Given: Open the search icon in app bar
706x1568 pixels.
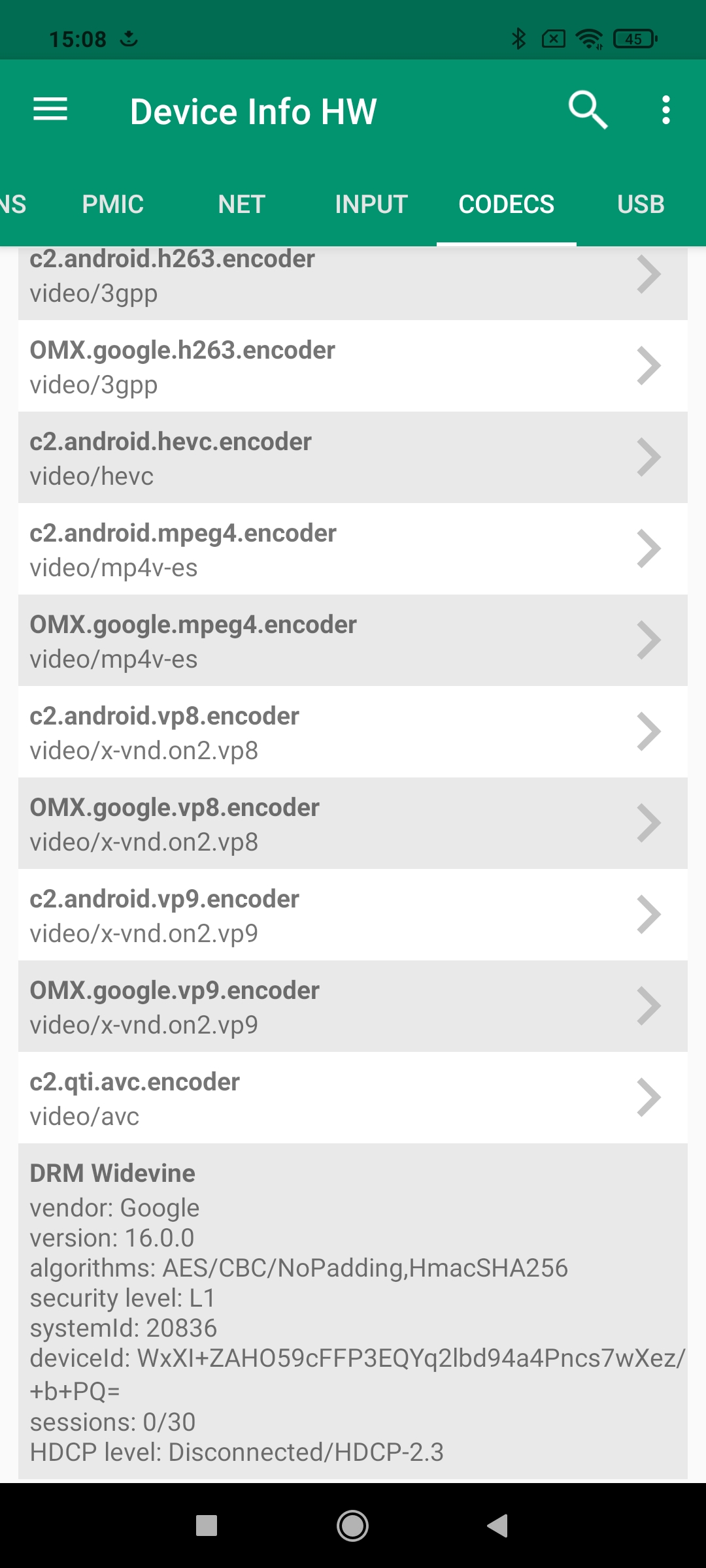Looking at the screenshot, I should coord(588,110).
